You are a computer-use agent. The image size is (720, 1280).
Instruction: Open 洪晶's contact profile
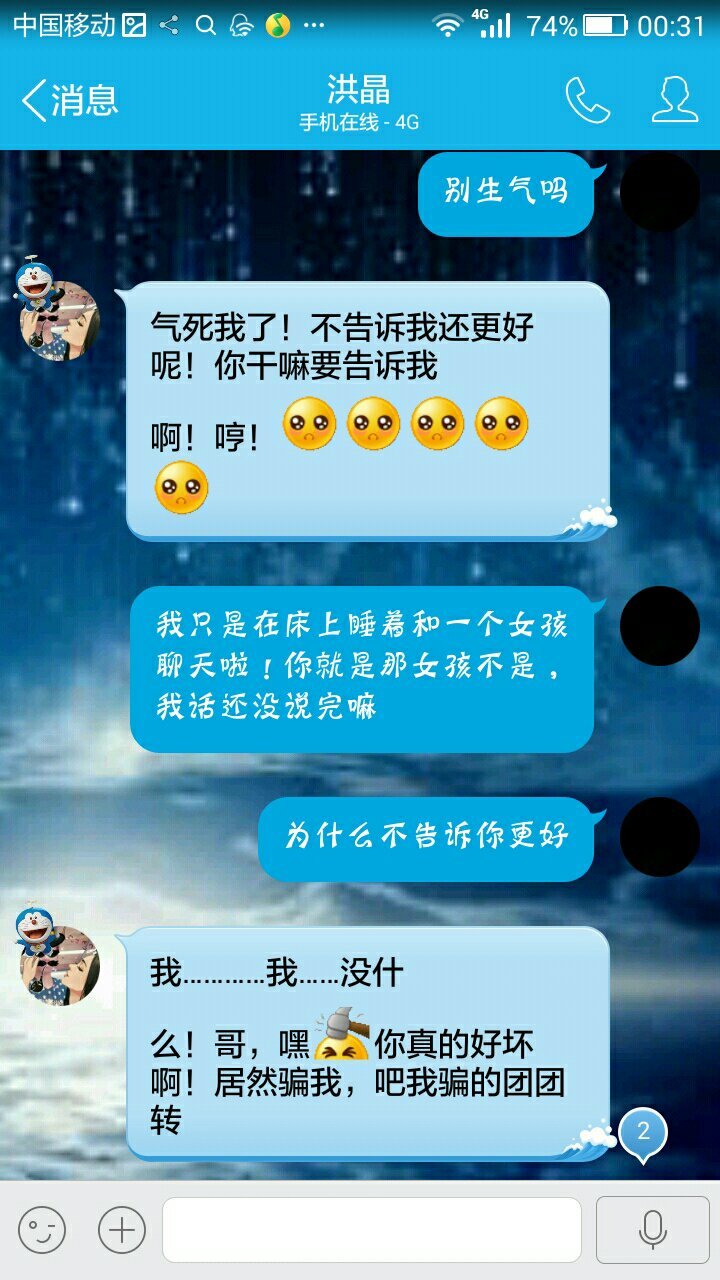(675, 100)
